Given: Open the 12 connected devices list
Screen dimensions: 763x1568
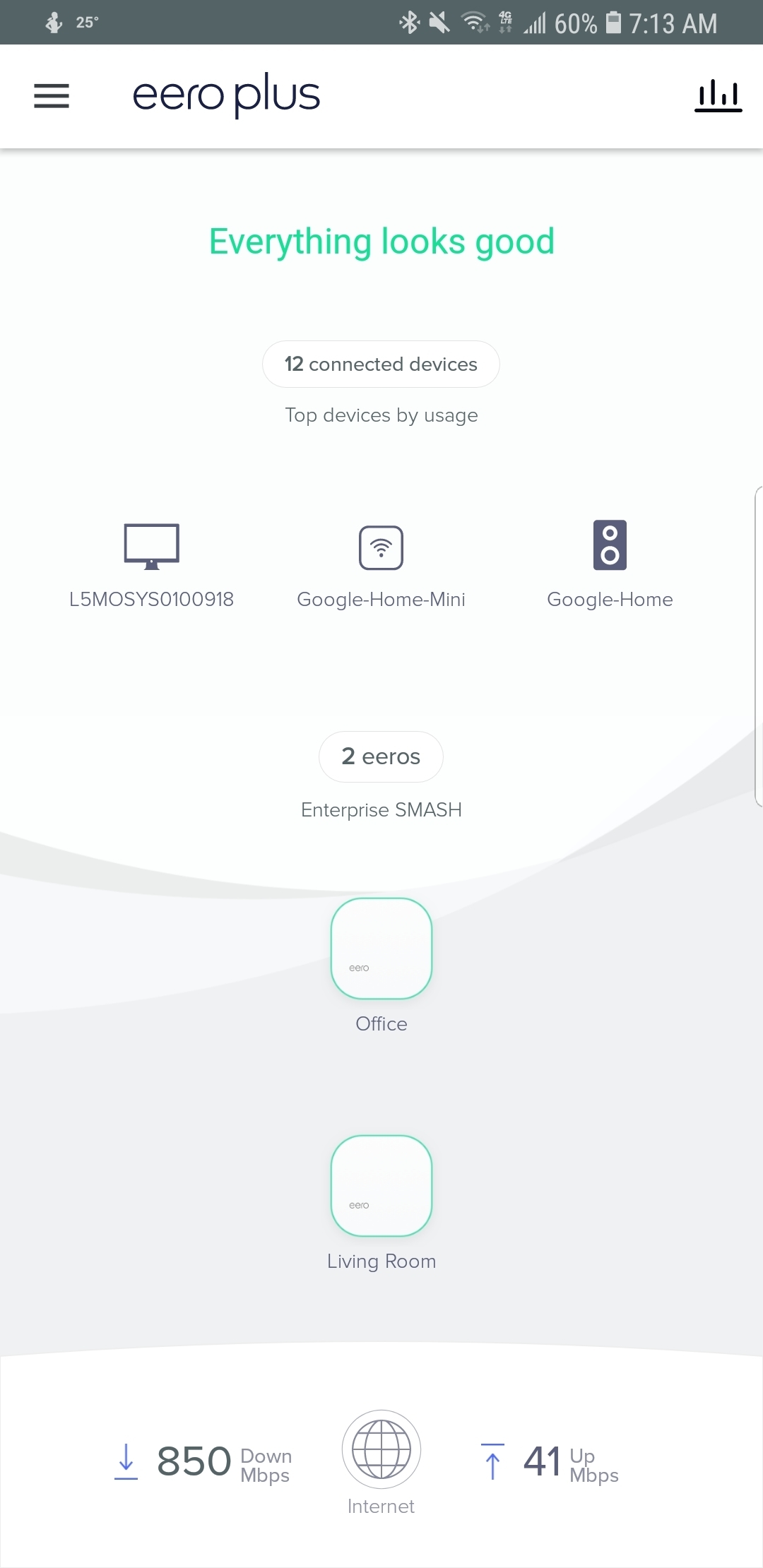Looking at the screenshot, I should 381,364.
